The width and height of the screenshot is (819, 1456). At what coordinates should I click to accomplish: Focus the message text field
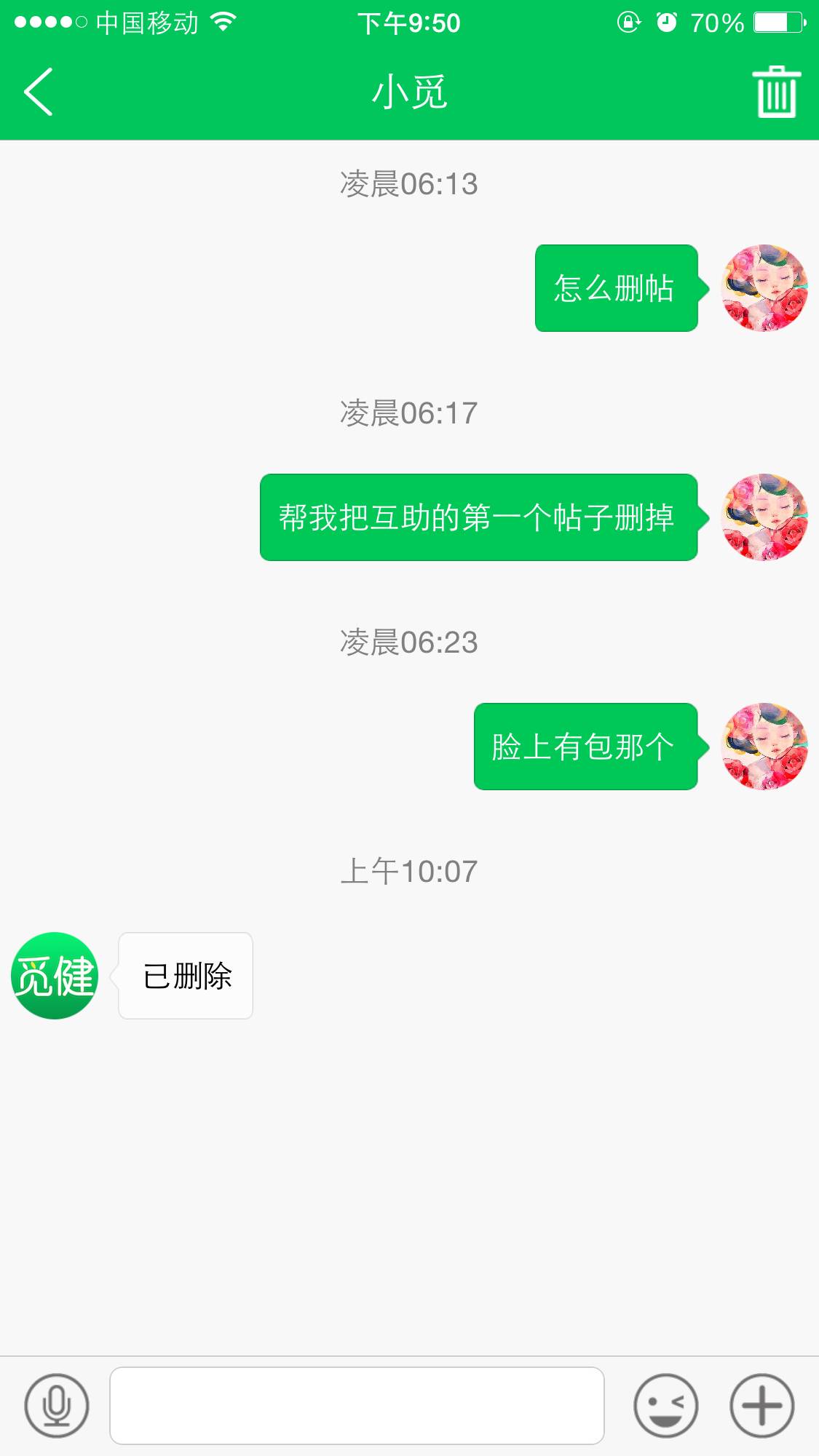point(357,1405)
